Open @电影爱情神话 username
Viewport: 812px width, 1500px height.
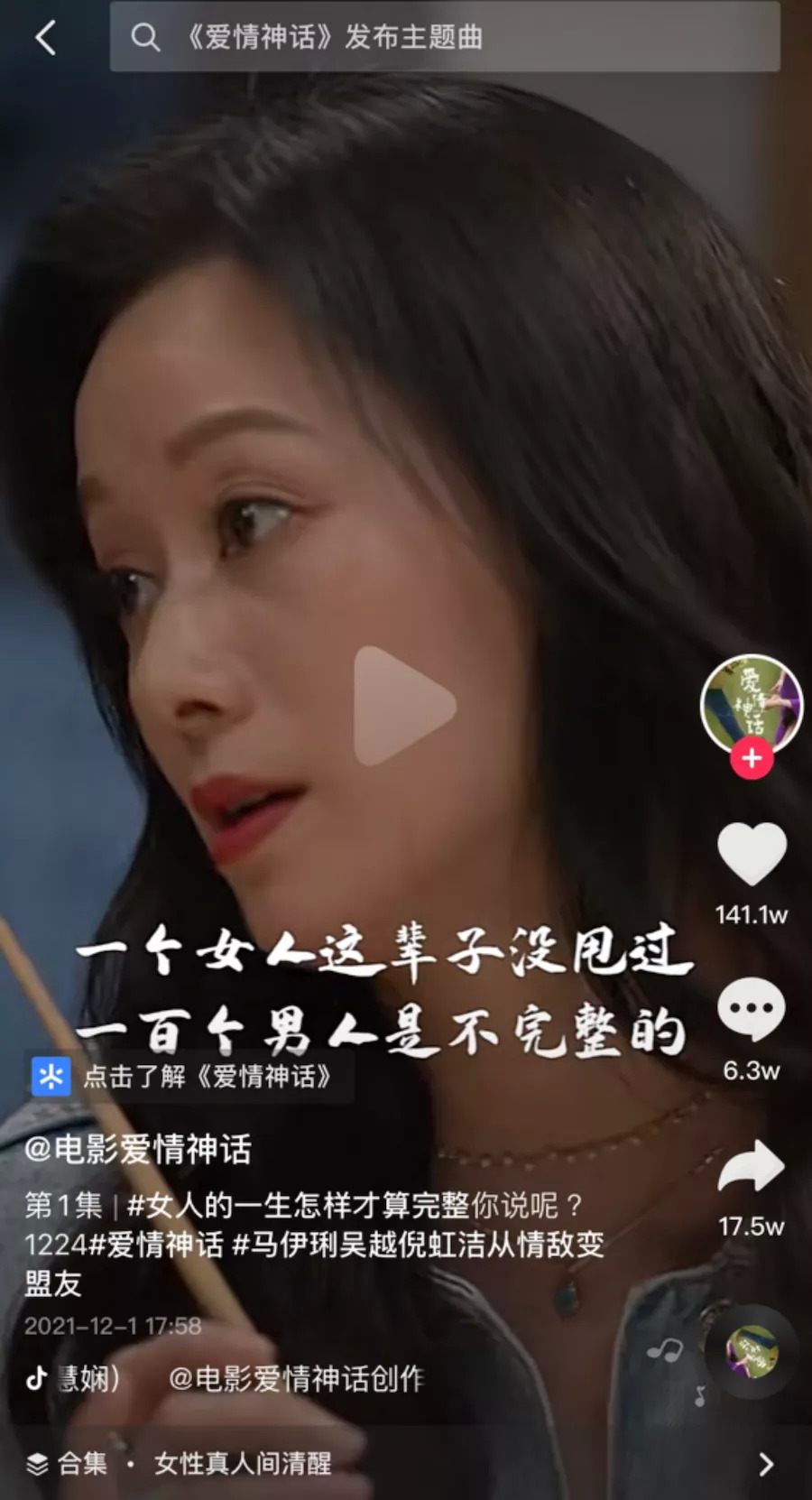point(138,1150)
